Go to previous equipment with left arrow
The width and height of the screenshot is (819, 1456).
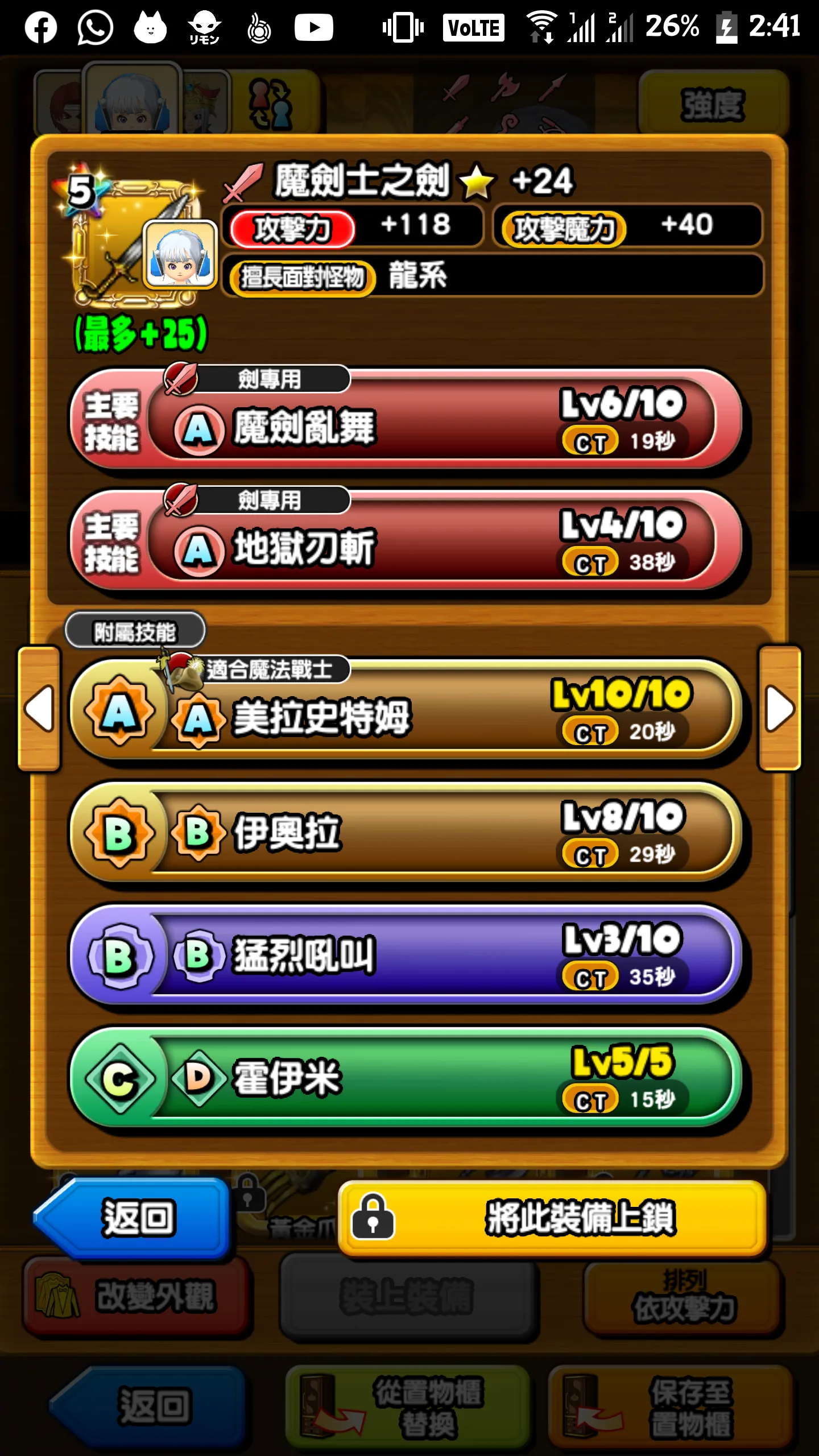(x=39, y=708)
